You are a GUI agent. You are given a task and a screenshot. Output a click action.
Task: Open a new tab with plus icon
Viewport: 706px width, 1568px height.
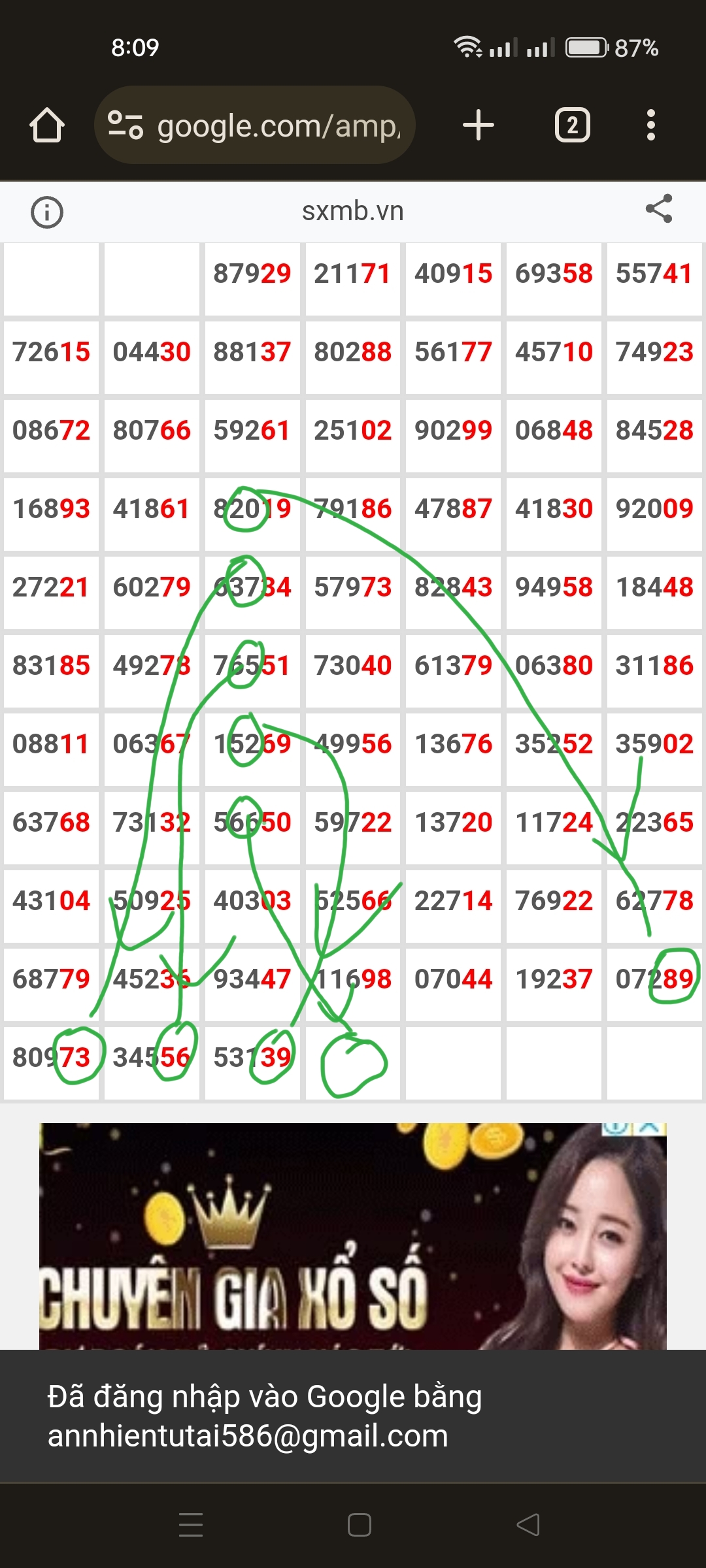coord(479,125)
